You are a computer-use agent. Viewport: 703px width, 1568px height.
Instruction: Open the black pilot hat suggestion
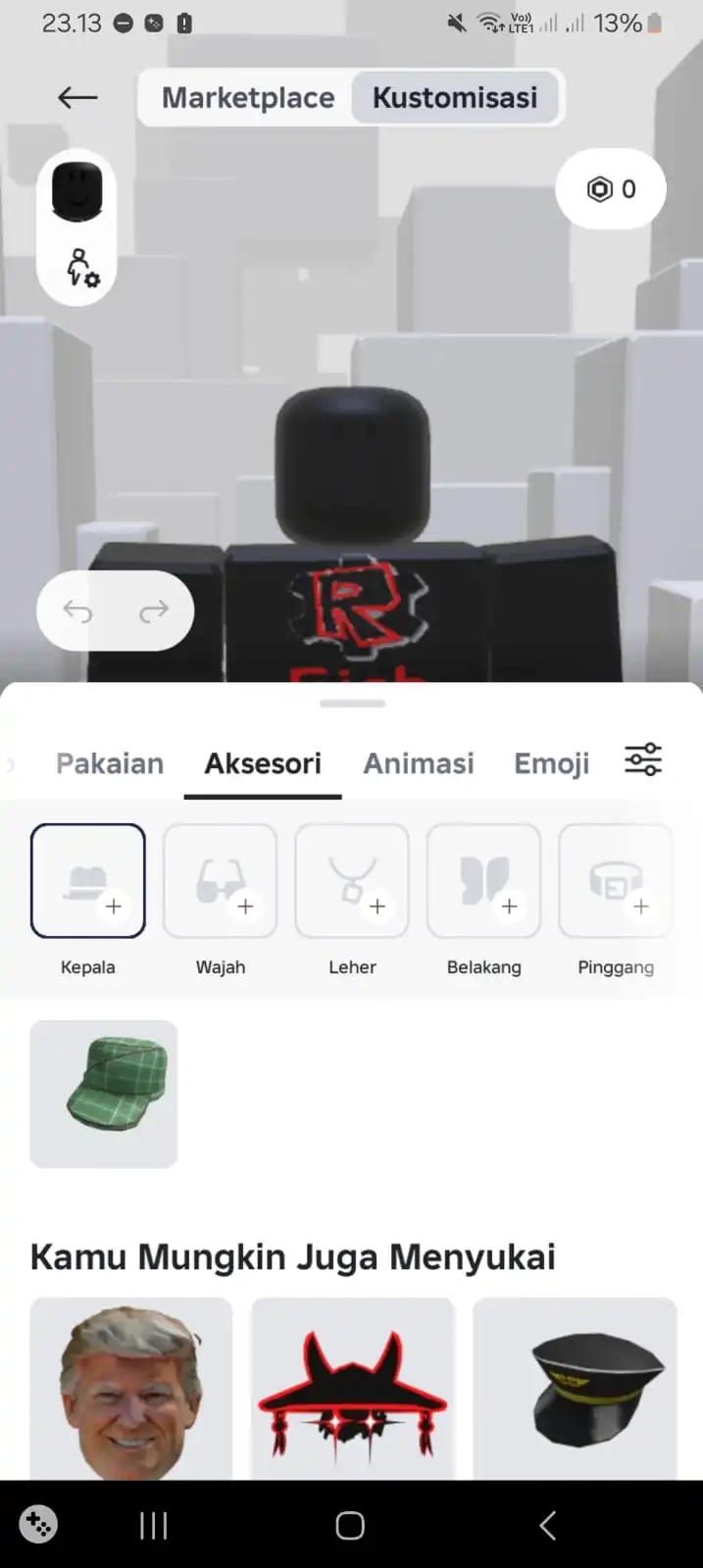tap(575, 1389)
